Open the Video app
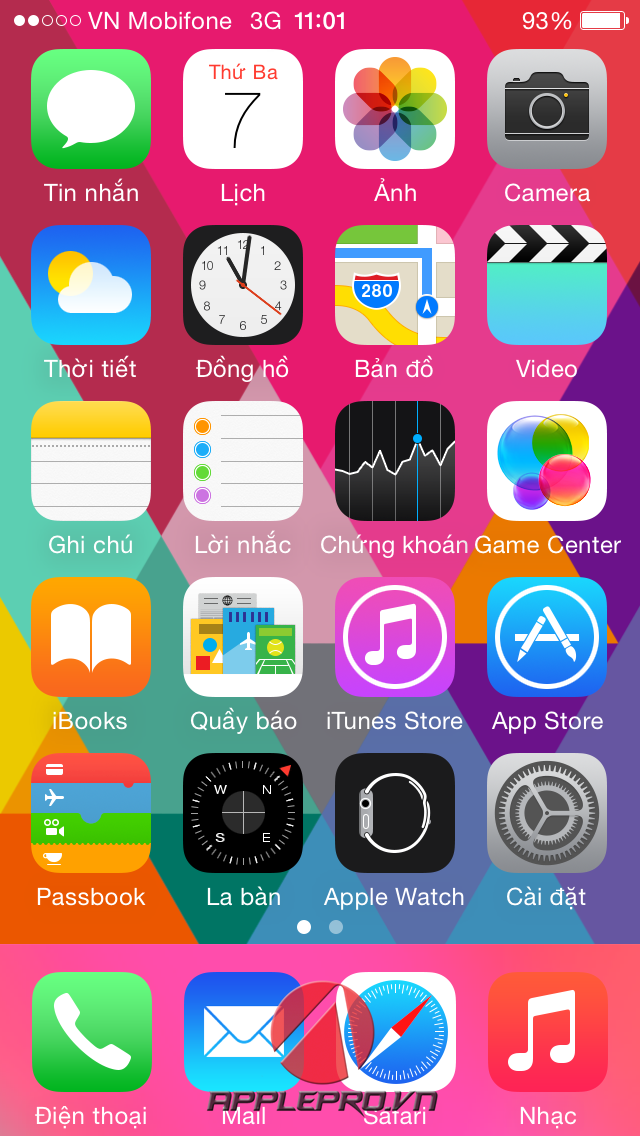640x1136 pixels. pyautogui.click(x=547, y=285)
